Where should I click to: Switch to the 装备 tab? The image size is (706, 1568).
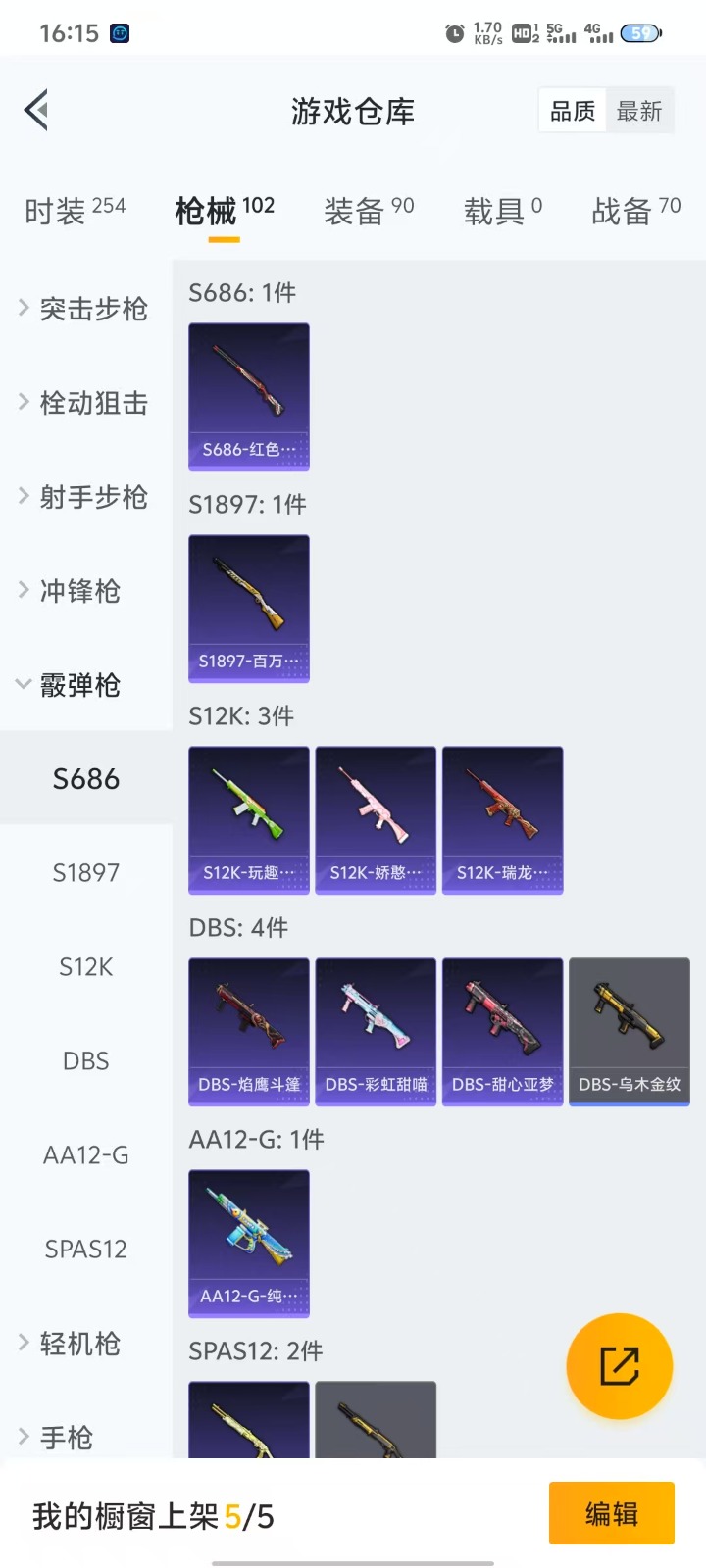click(x=369, y=210)
